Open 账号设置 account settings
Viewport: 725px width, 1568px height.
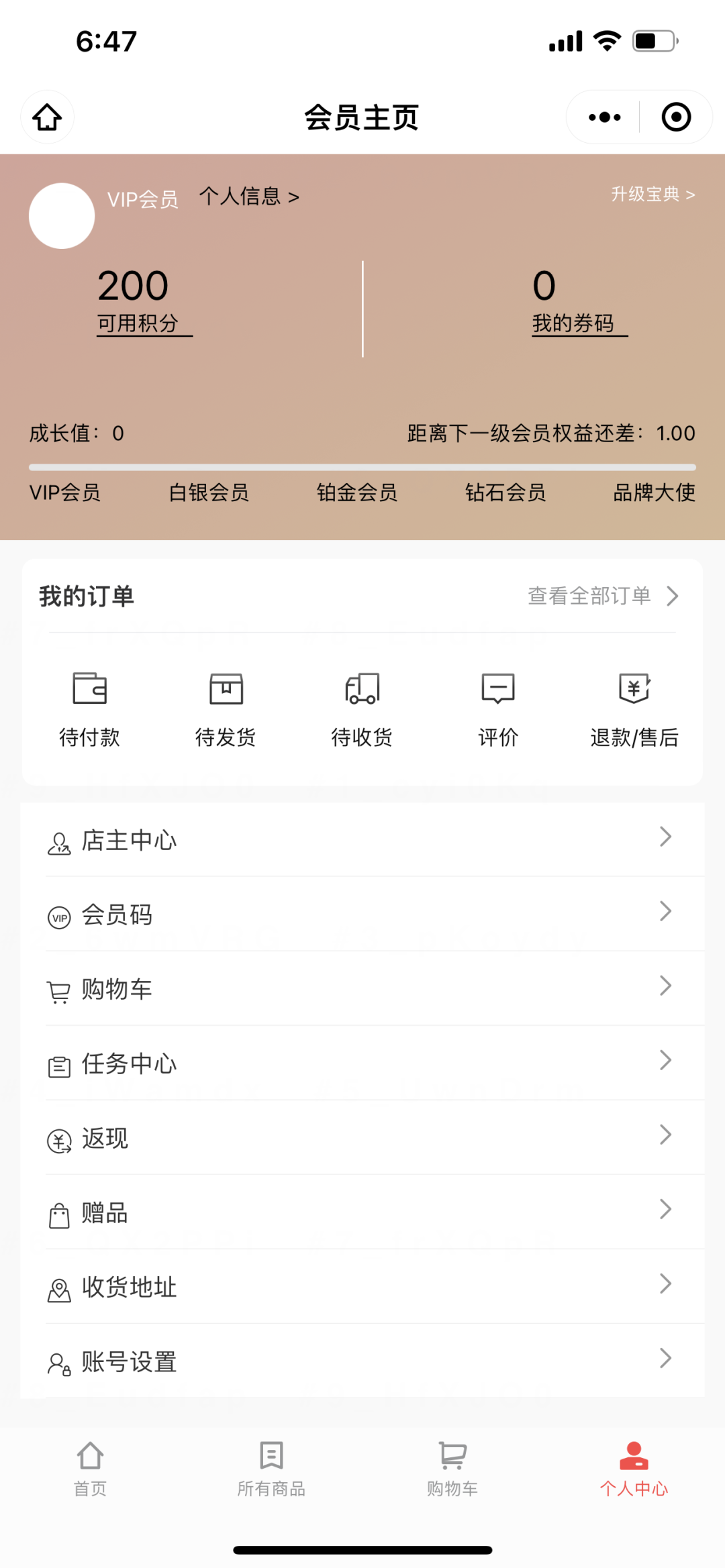pyautogui.click(x=362, y=1361)
